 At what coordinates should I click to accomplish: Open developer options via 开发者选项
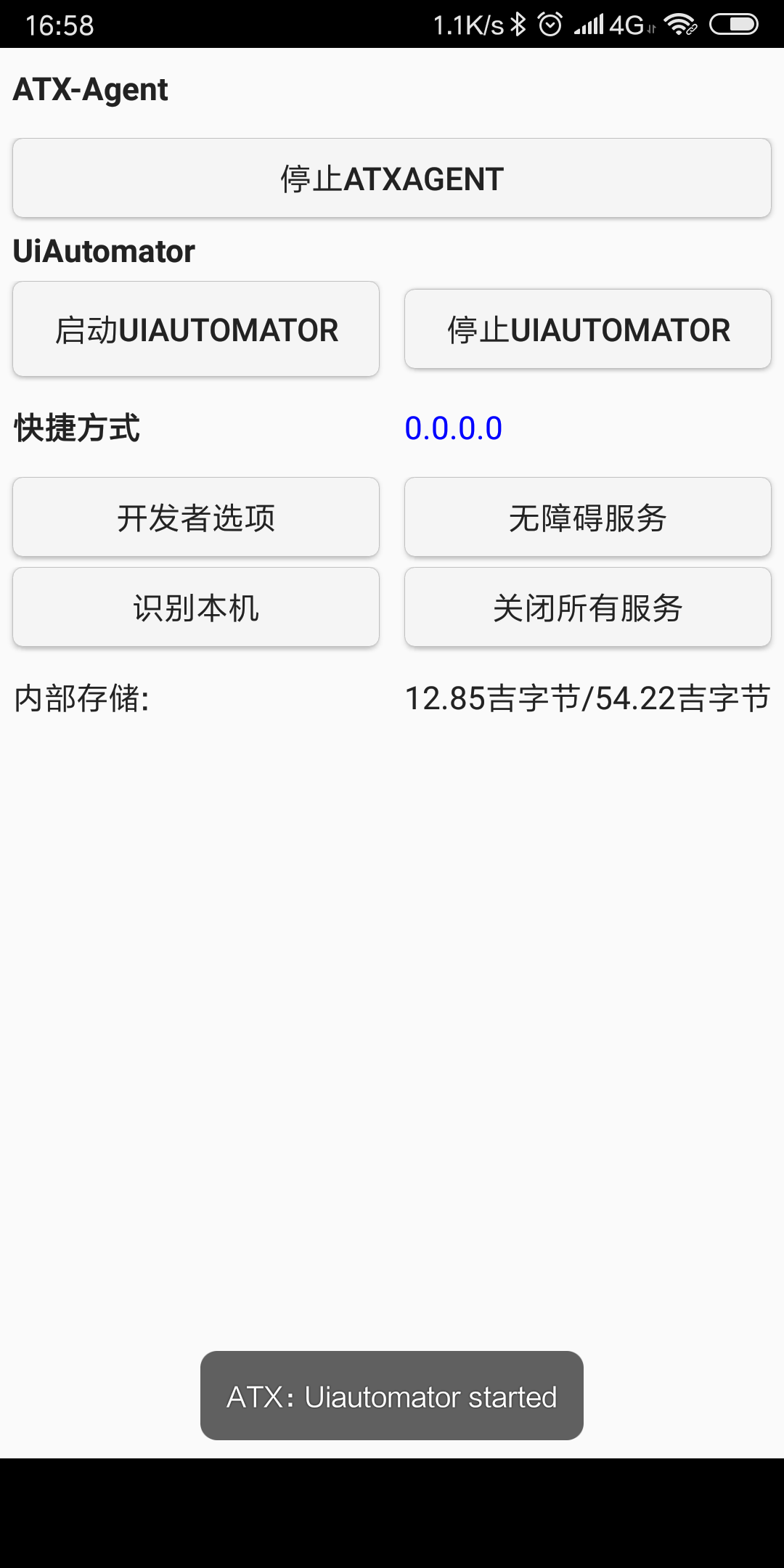tap(195, 518)
